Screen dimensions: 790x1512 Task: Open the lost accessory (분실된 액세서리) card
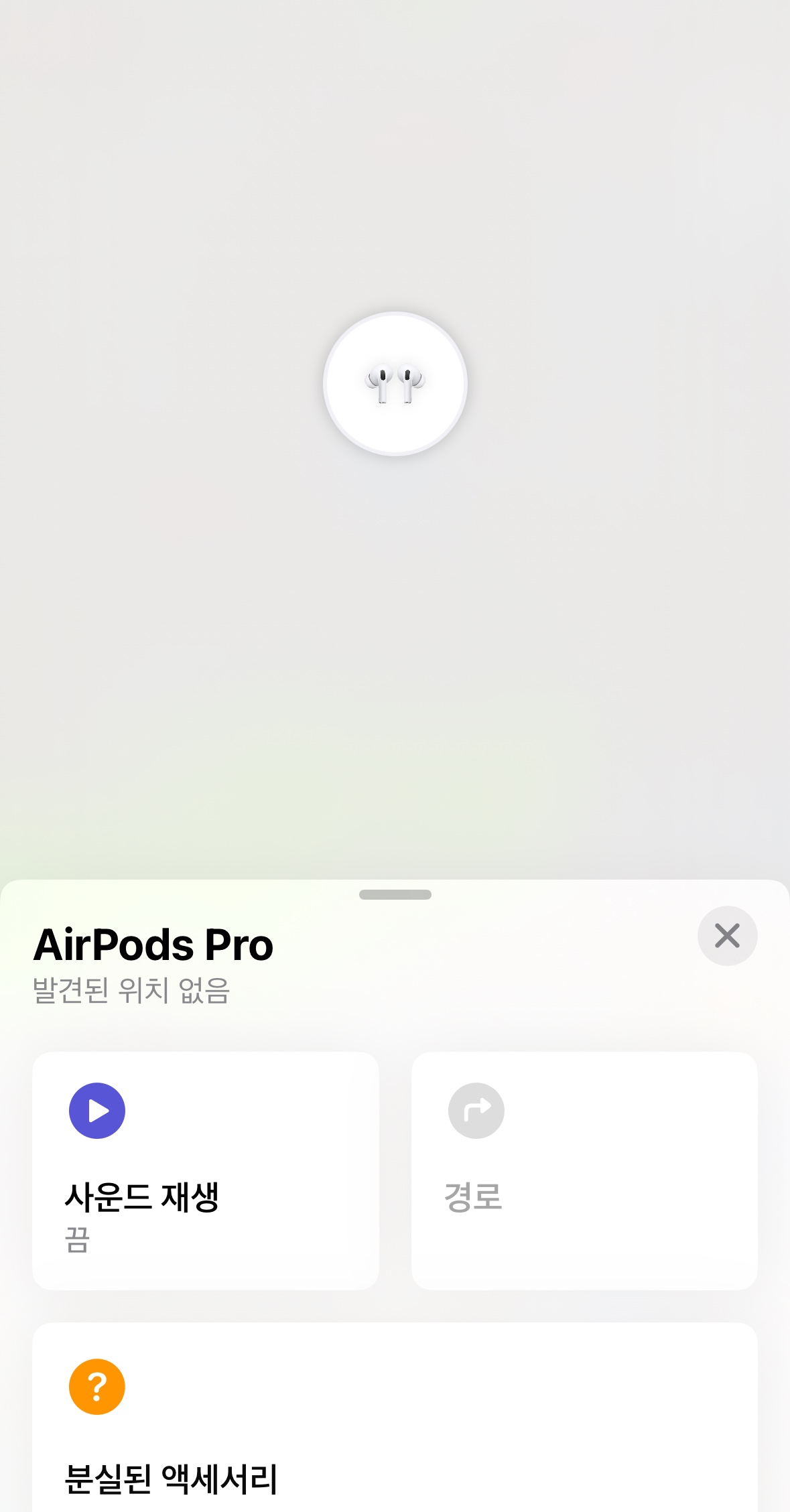(x=395, y=1420)
